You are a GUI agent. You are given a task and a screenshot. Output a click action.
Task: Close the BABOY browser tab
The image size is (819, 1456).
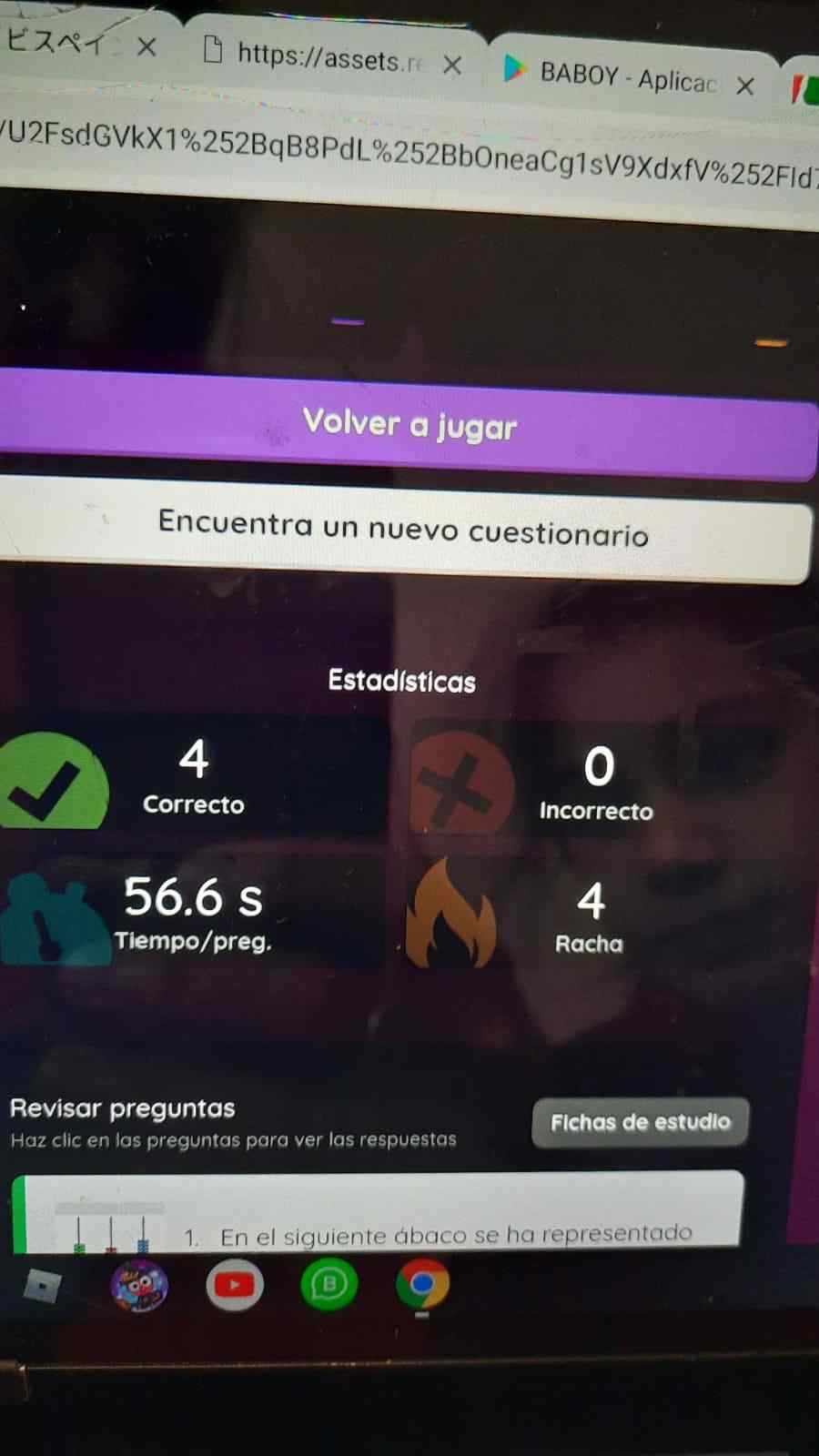click(x=745, y=86)
